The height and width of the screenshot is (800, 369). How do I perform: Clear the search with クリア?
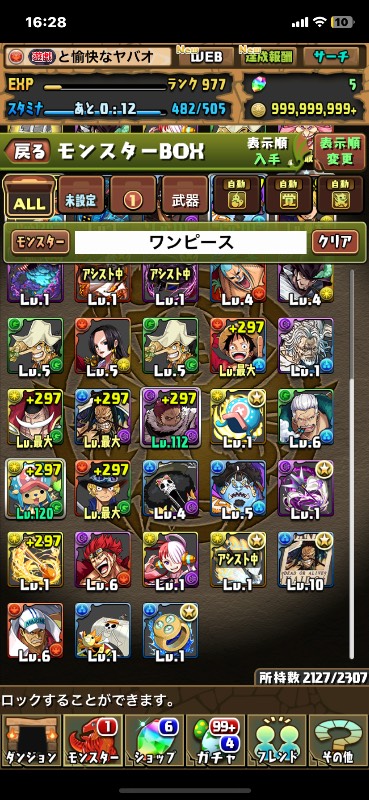tap(335, 242)
